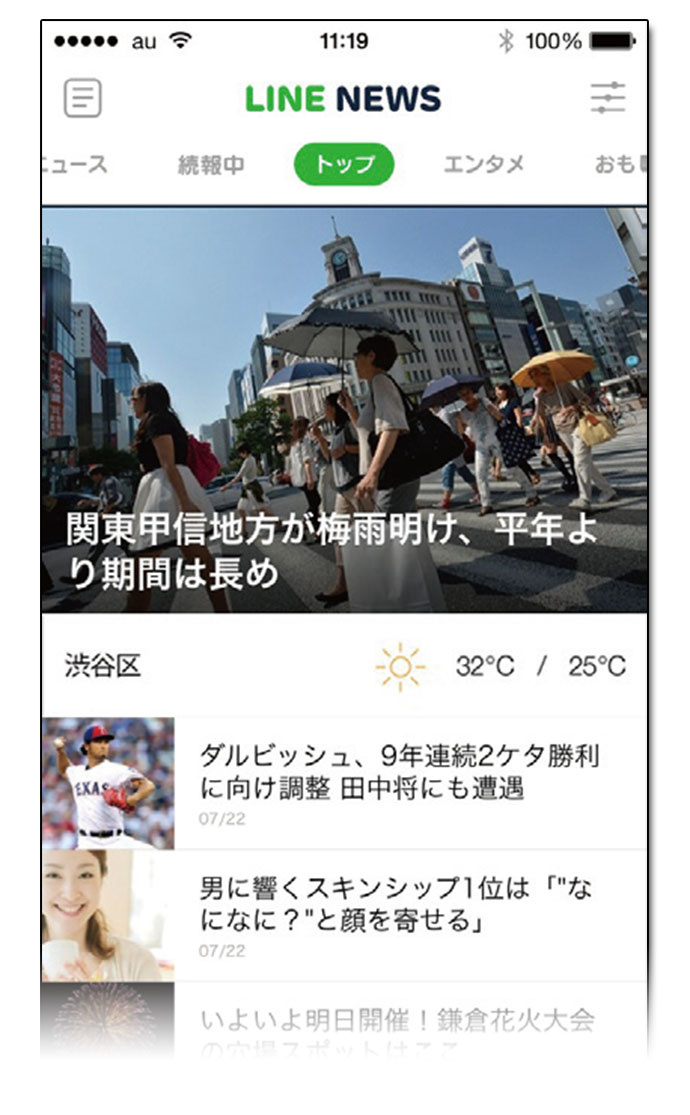
Task: Select the トップ tab
Action: click(344, 165)
